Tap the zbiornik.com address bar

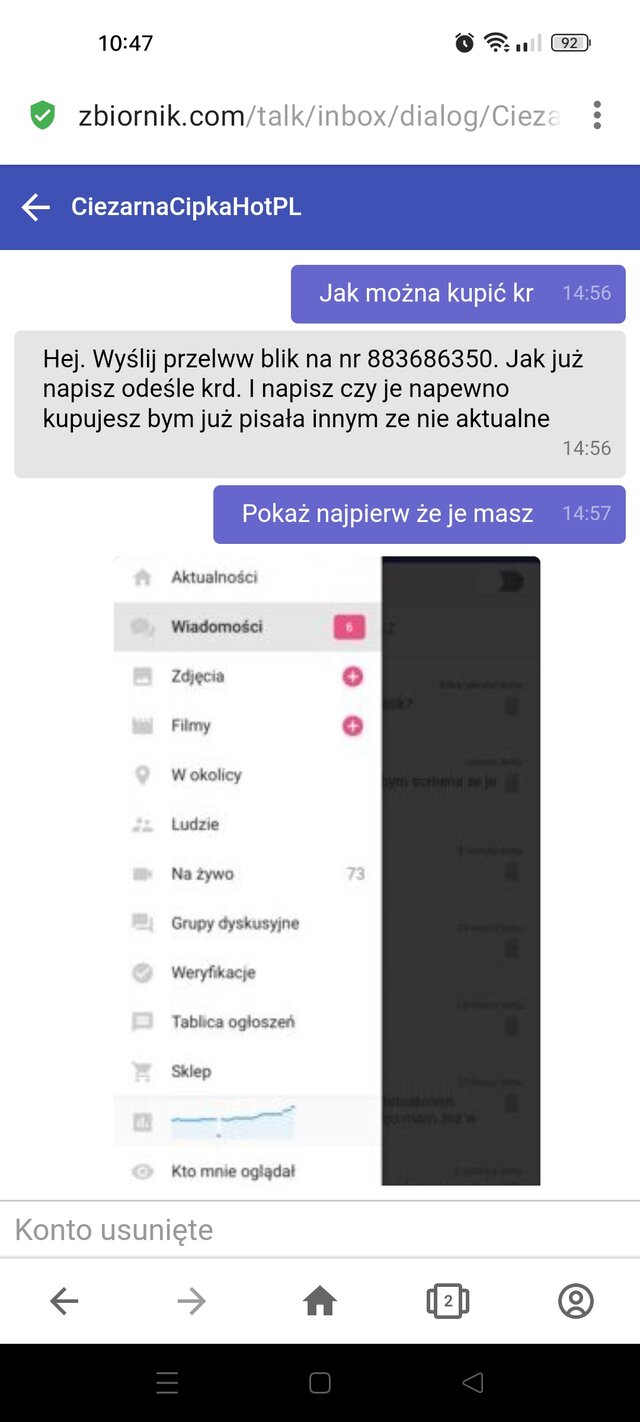click(318, 116)
